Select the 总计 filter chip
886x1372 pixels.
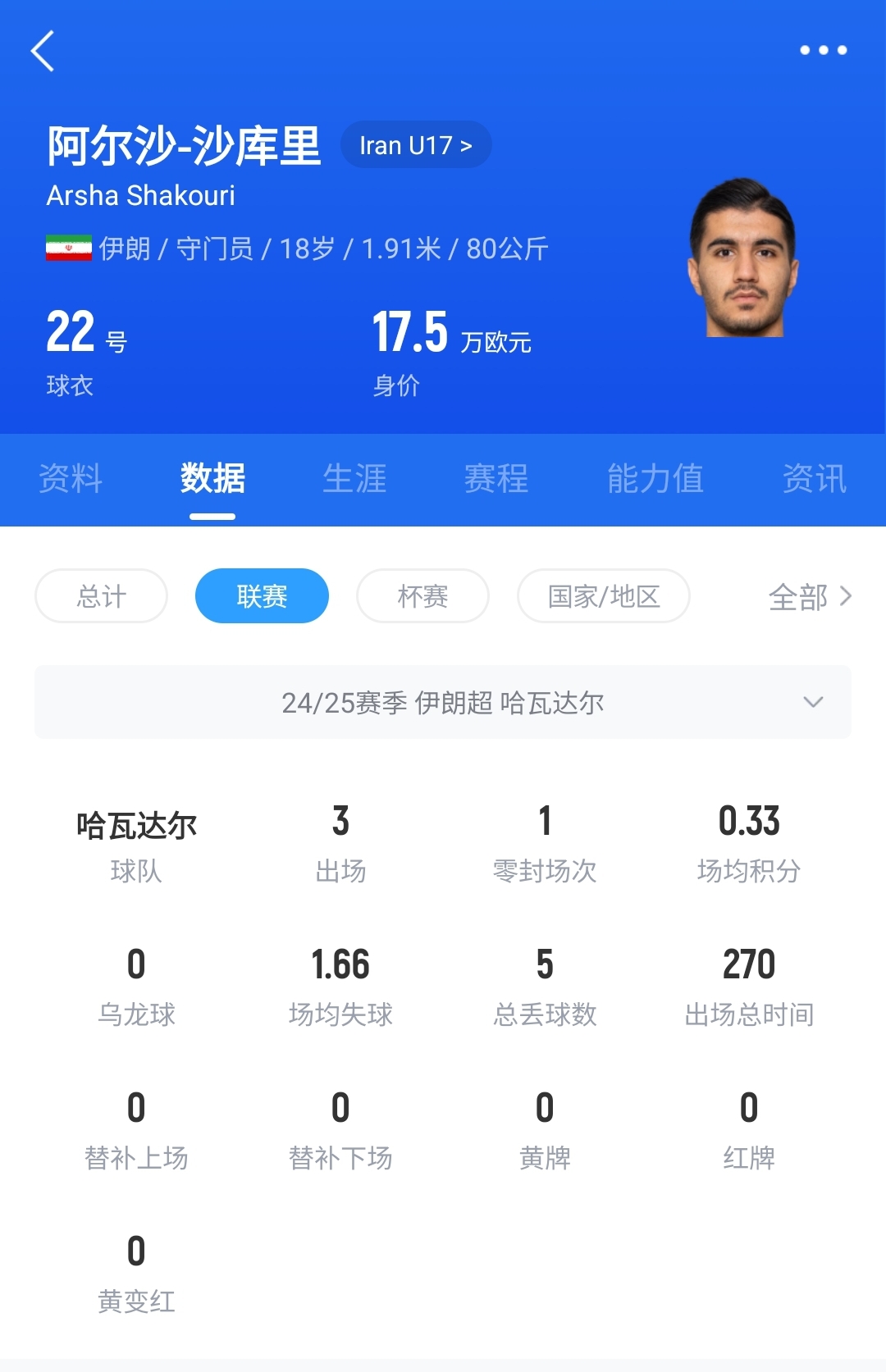click(x=102, y=596)
